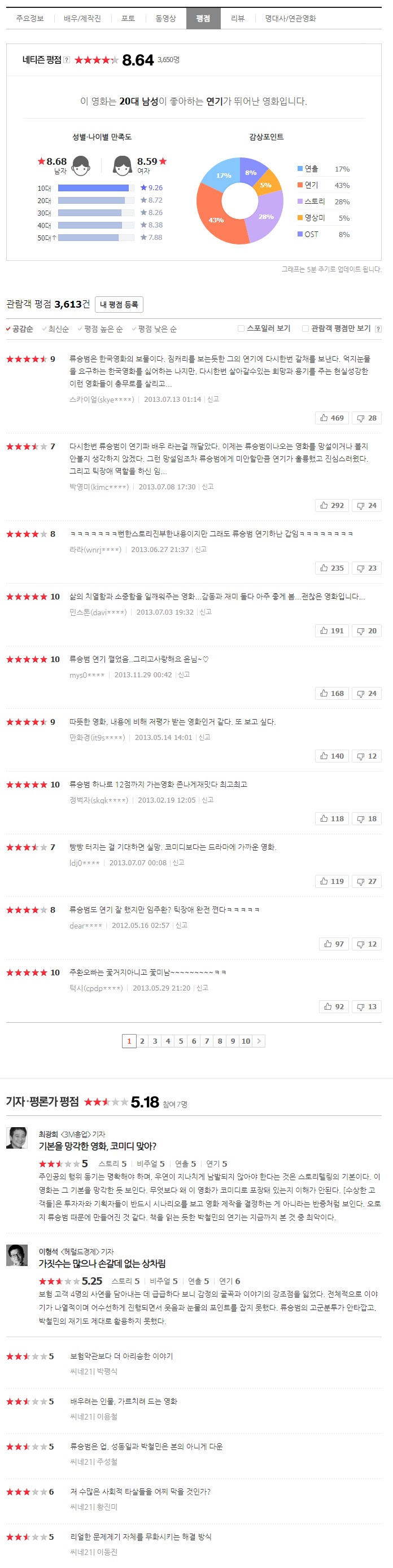The height and width of the screenshot is (1568, 393).
Task: Like the review with 235 upvotes
Action: [x=332, y=568]
